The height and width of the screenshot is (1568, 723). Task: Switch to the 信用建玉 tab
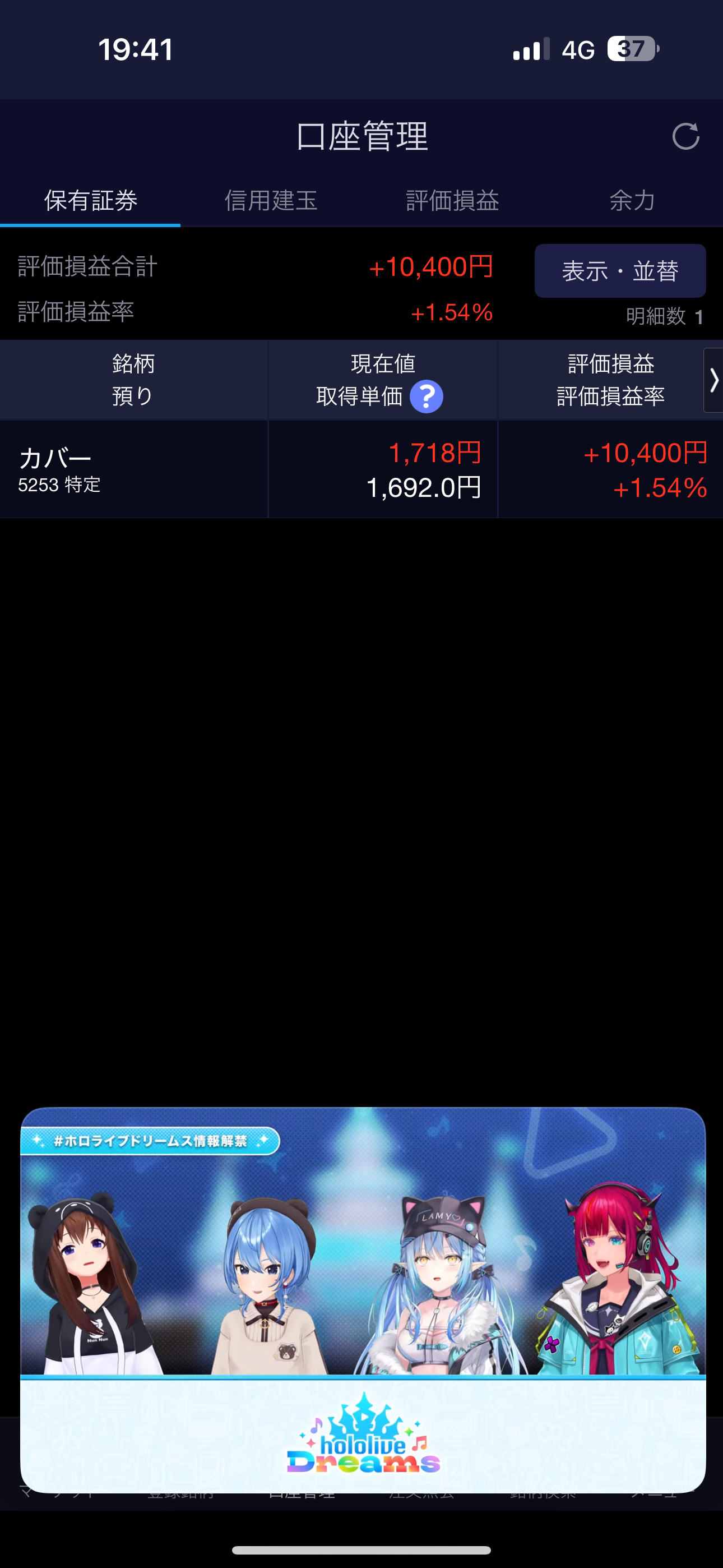tap(271, 201)
